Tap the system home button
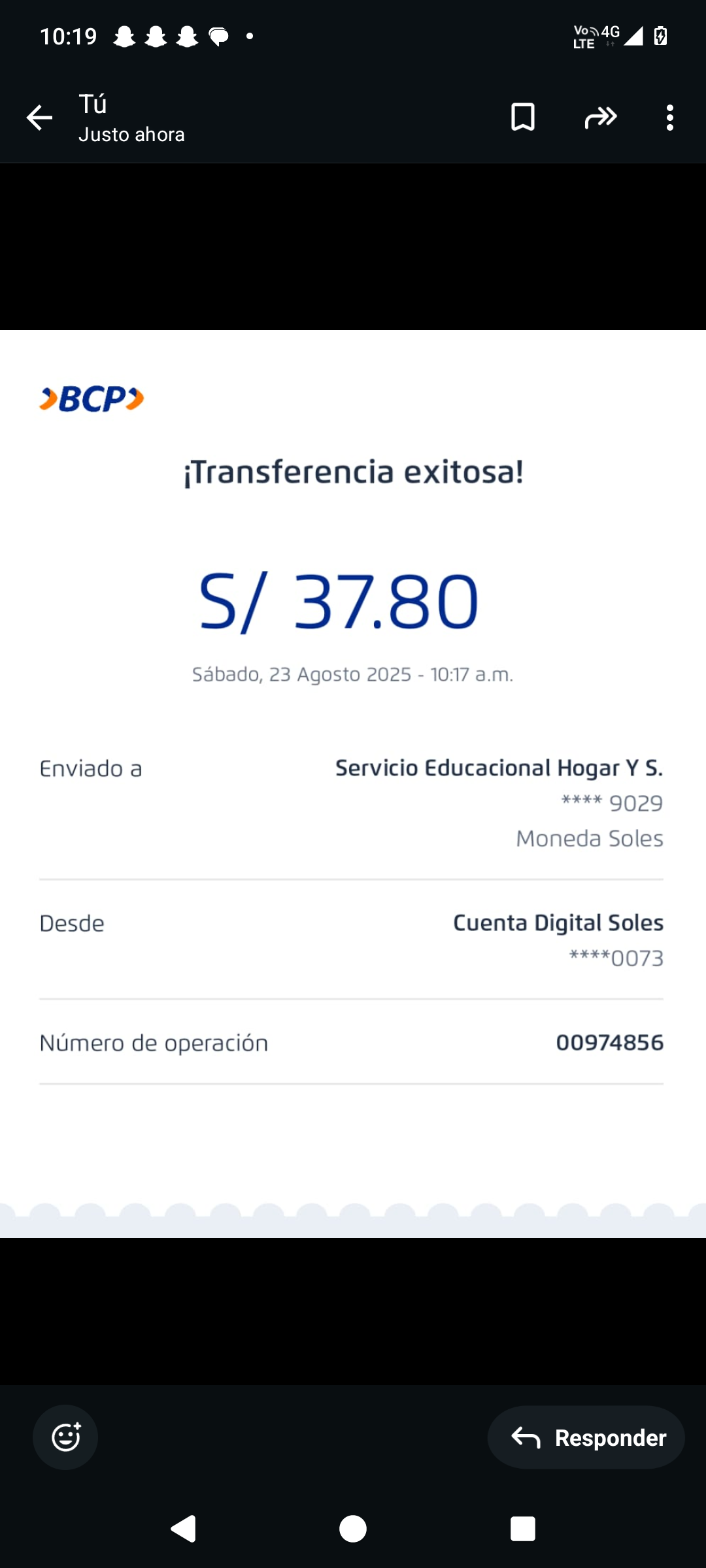The image size is (706, 1568). 353,1529
